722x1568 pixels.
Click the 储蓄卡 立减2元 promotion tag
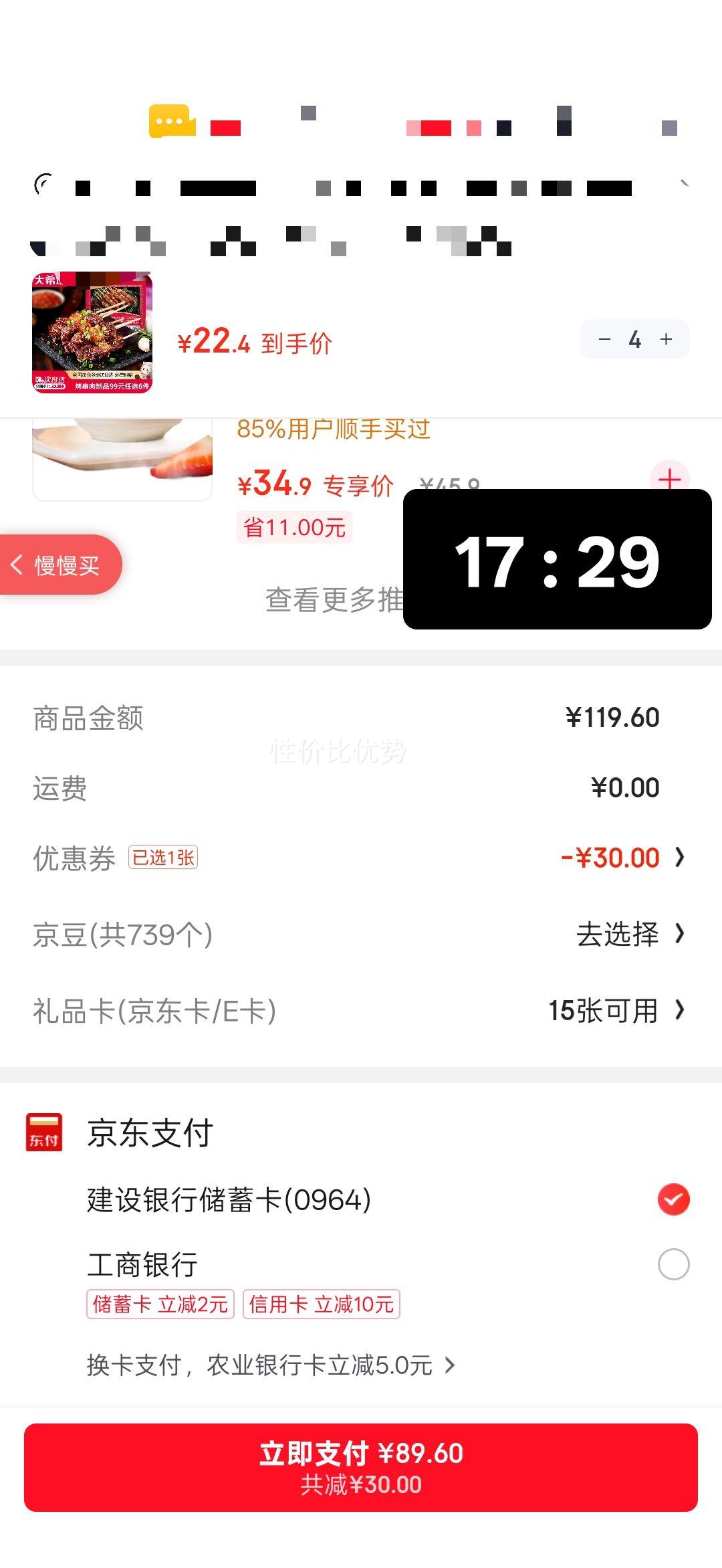point(161,1303)
